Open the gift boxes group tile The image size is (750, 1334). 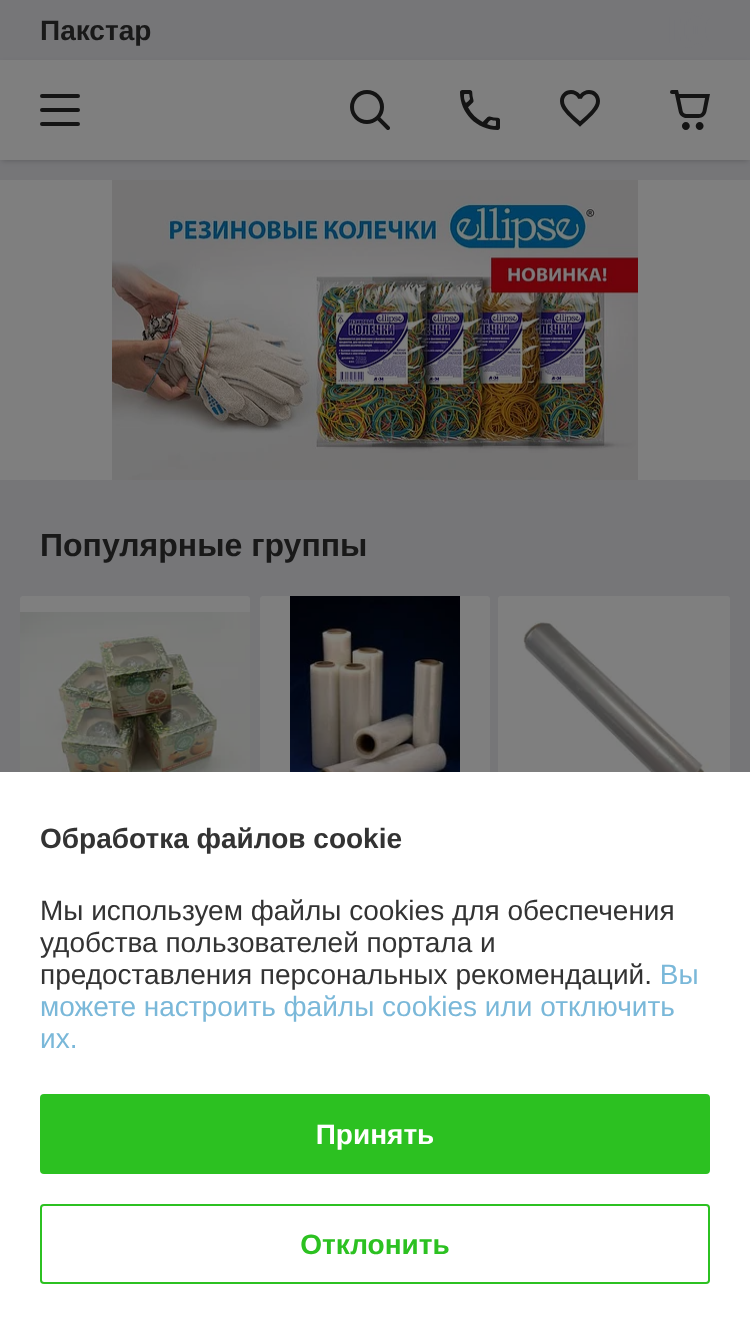[x=135, y=684]
